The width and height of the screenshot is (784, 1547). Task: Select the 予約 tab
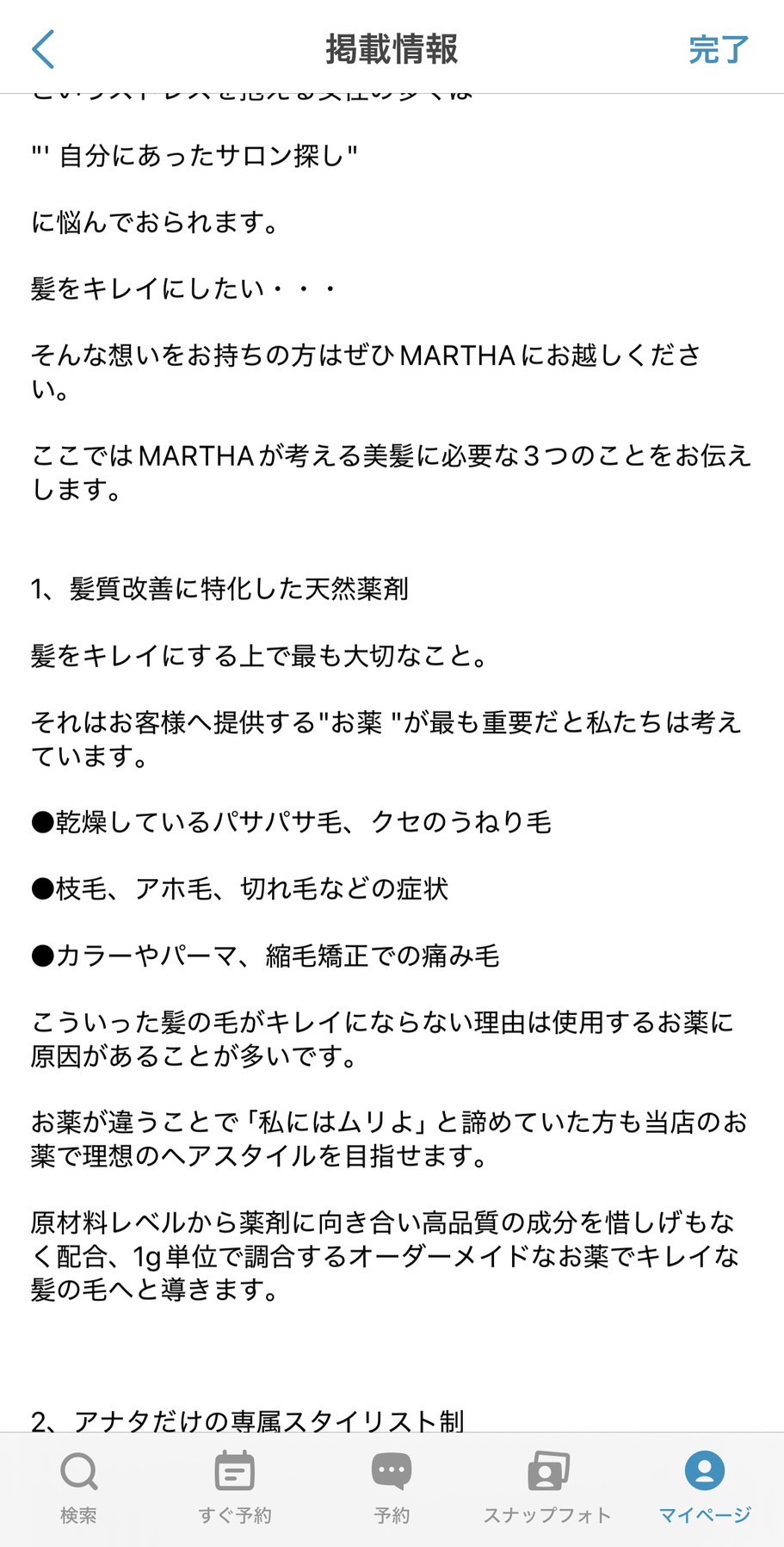click(392, 1488)
